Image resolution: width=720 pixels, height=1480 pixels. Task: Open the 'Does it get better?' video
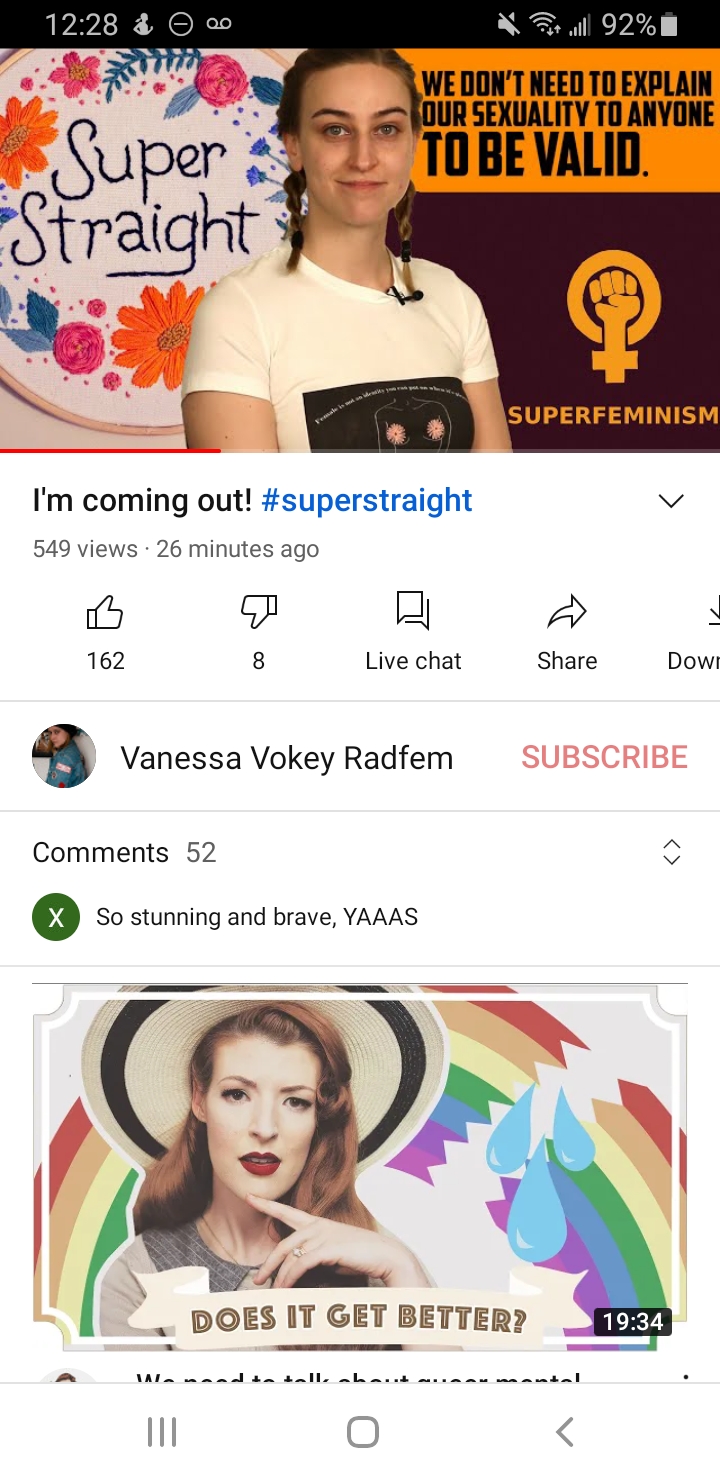pos(360,1167)
